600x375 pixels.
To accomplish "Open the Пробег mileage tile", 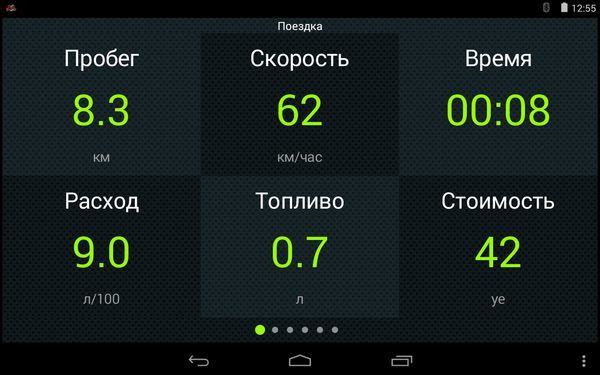I will point(101,104).
